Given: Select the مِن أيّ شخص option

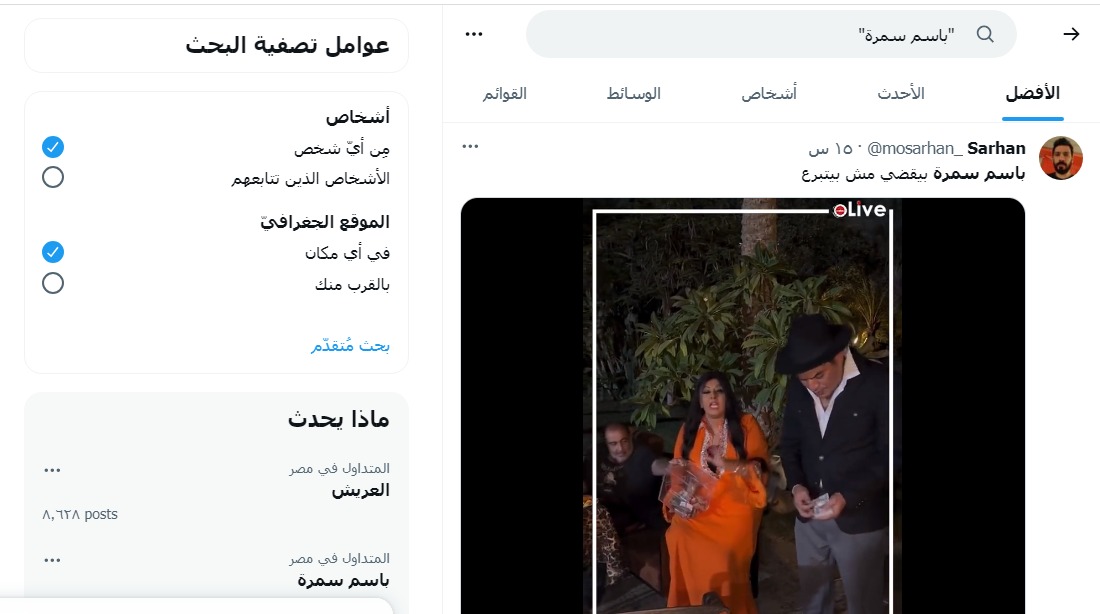Looking at the screenshot, I should (53, 148).
